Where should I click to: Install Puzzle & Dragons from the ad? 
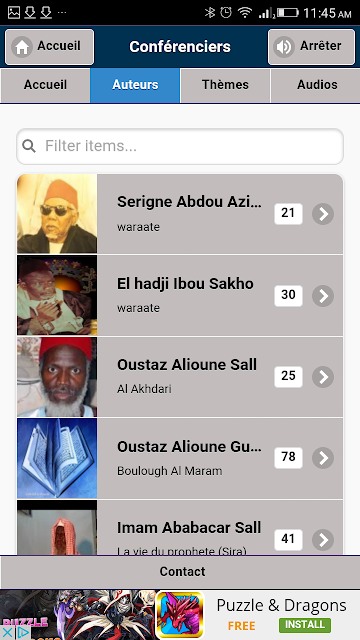point(305,625)
